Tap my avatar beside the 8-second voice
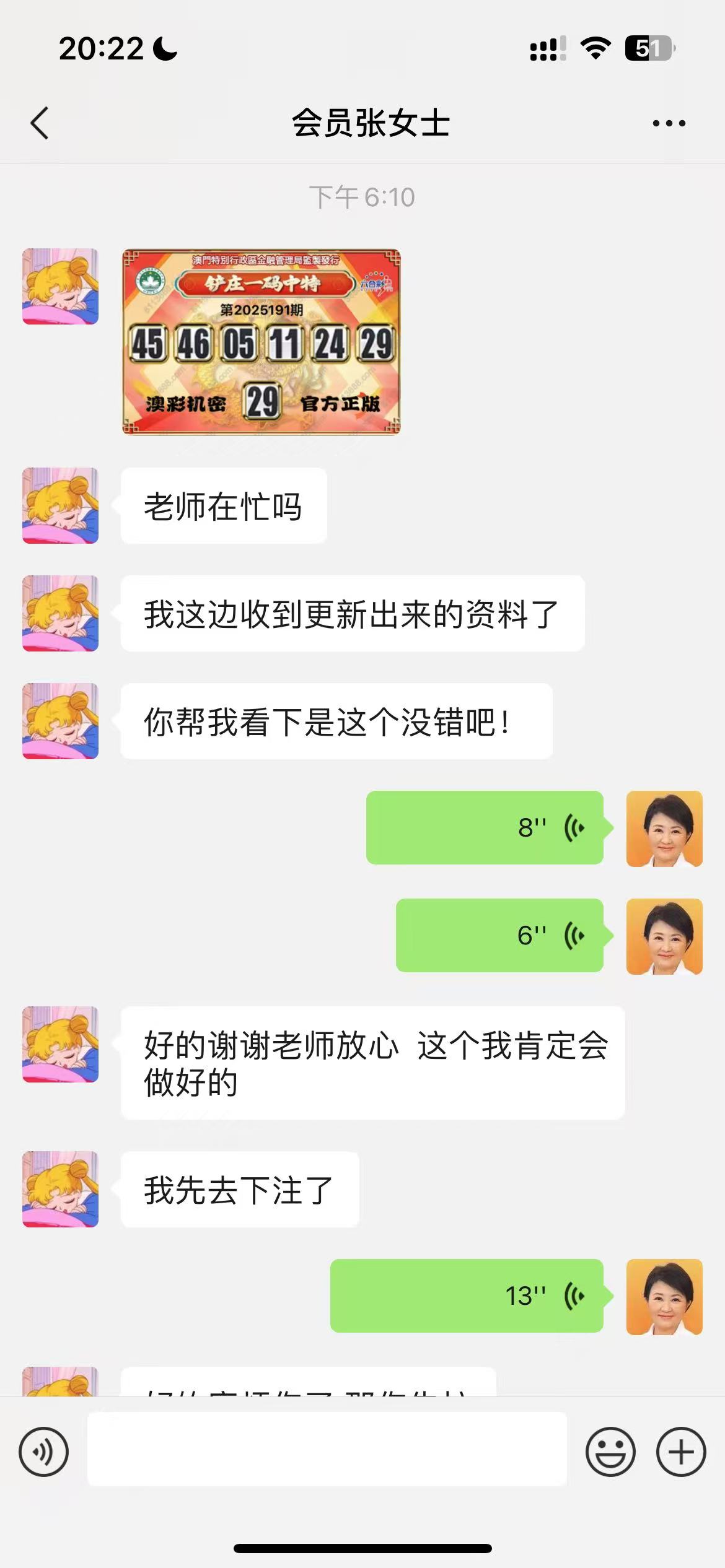The width and height of the screenshot is (725, 1568). pyautogui.click(x=664, y=829)
